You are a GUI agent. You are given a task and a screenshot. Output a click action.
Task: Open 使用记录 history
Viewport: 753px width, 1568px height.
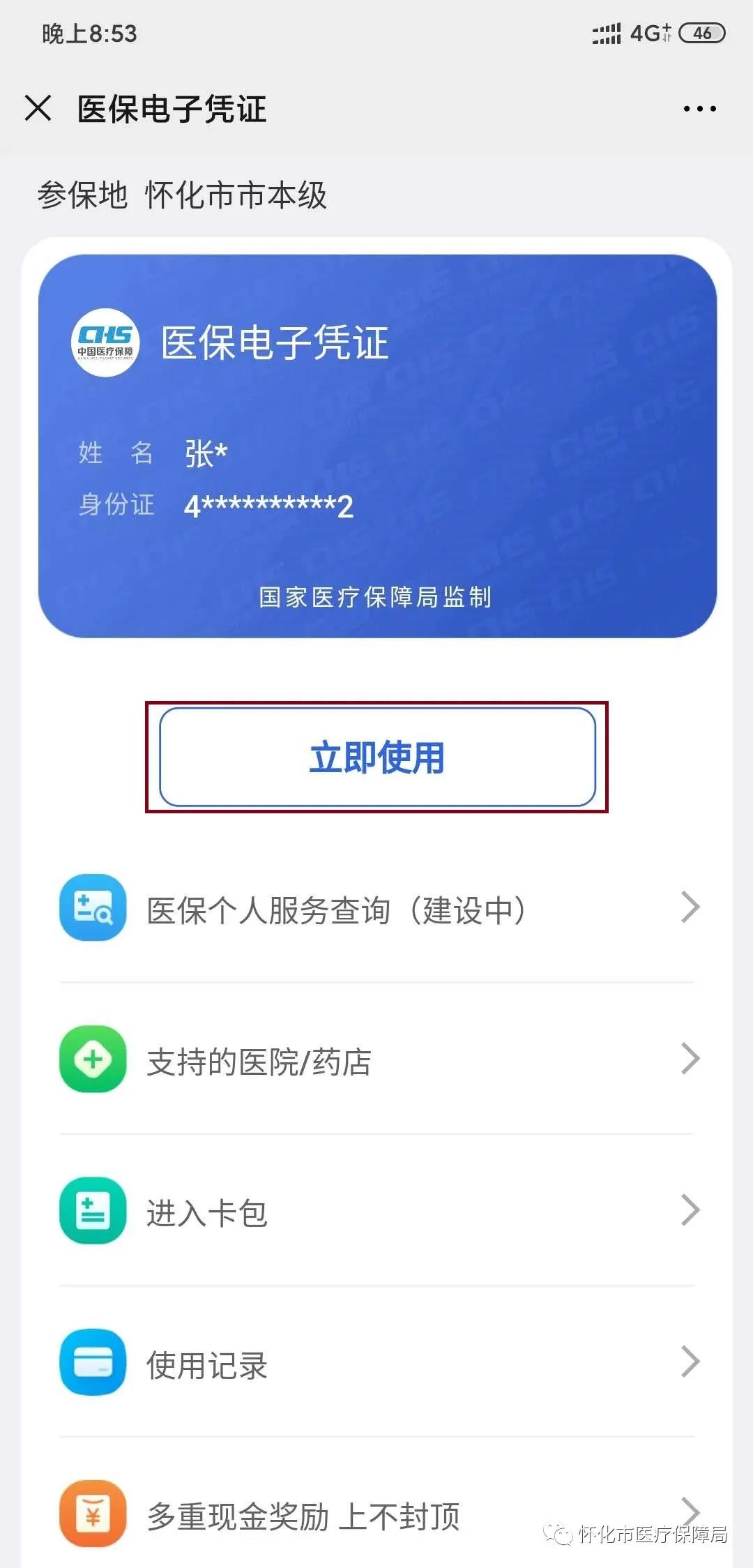376,1363
